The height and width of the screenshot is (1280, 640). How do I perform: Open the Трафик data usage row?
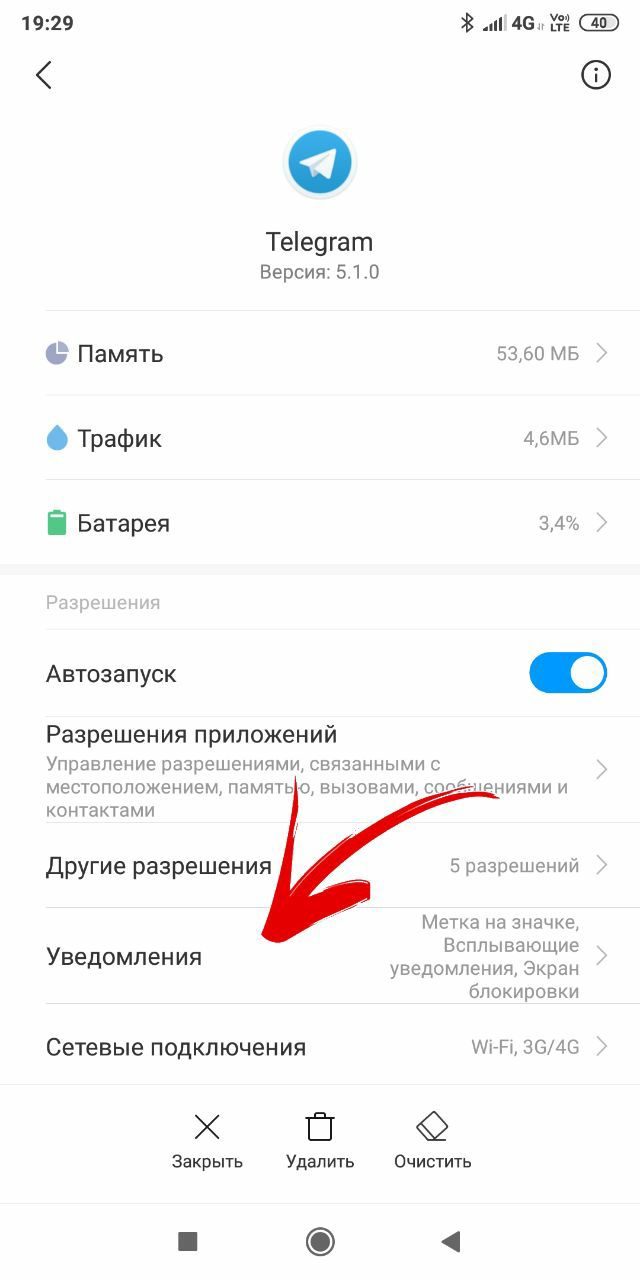click(x=320, y=438)
